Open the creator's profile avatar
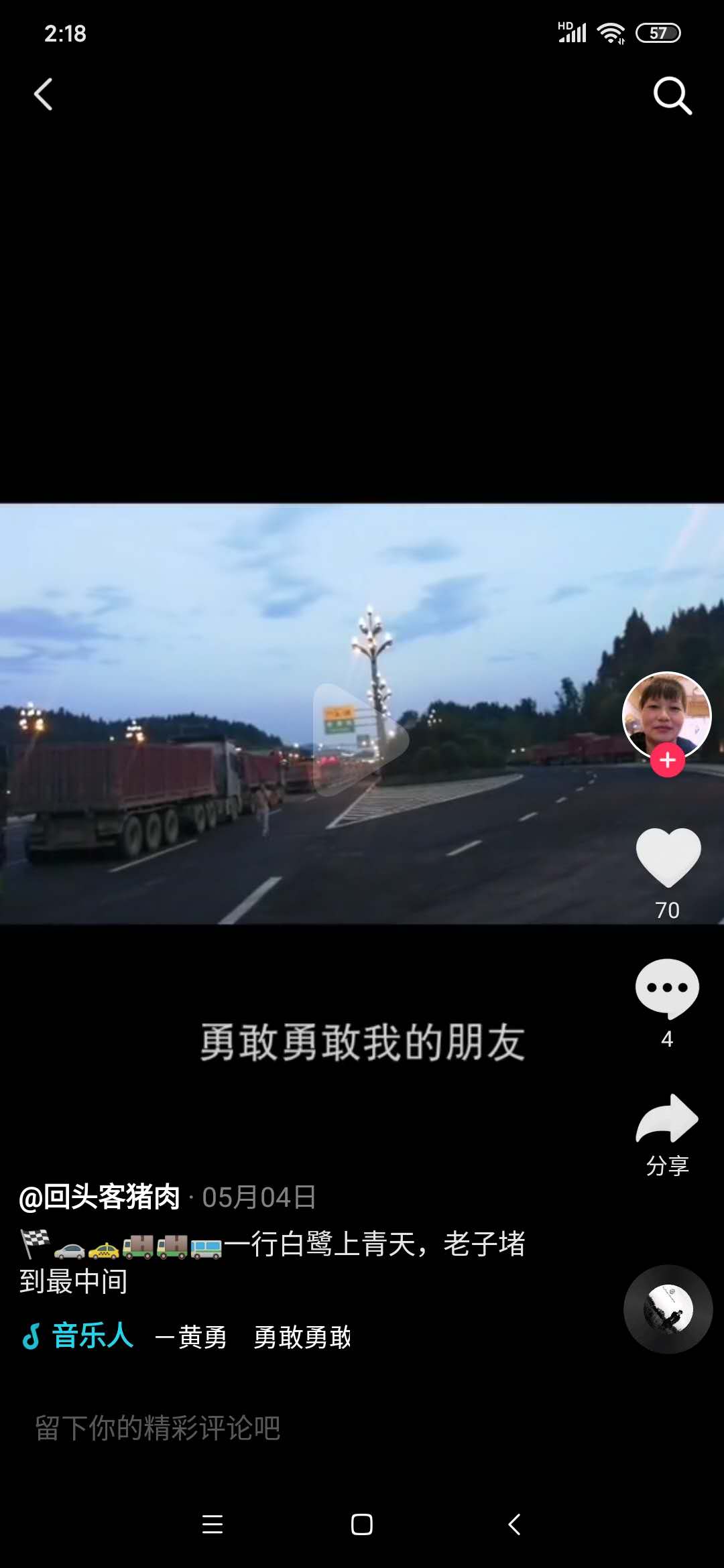Screen dimensions: 724x1568 pyautogui.click(x=666, y=714)
